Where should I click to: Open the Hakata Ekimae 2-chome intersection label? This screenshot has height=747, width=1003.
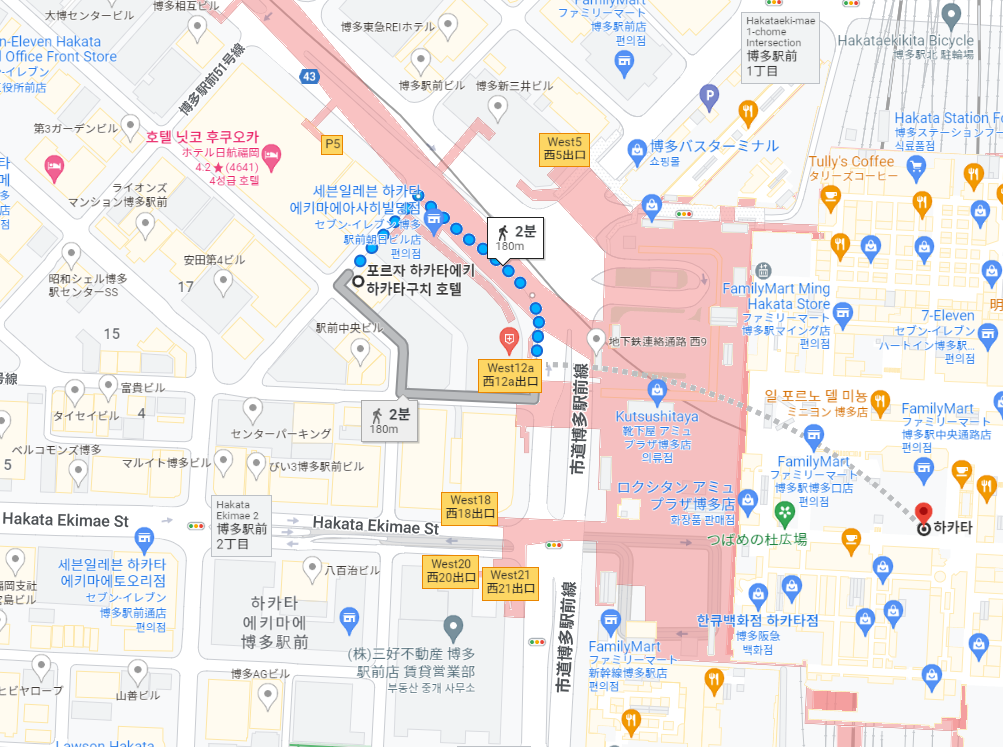[x=241, y=526]
